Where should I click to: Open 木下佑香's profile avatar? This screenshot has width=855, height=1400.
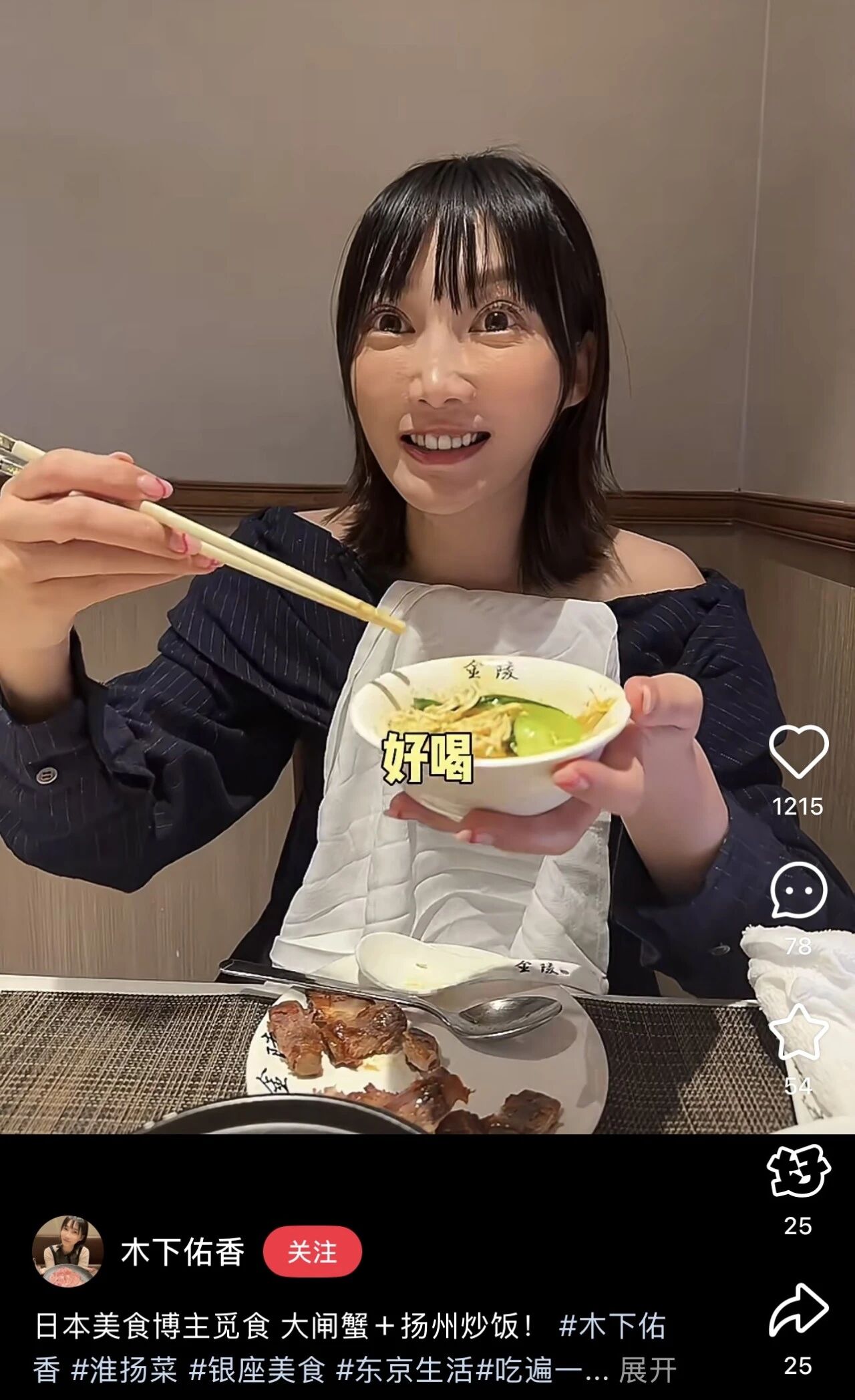coord(67,1251)
